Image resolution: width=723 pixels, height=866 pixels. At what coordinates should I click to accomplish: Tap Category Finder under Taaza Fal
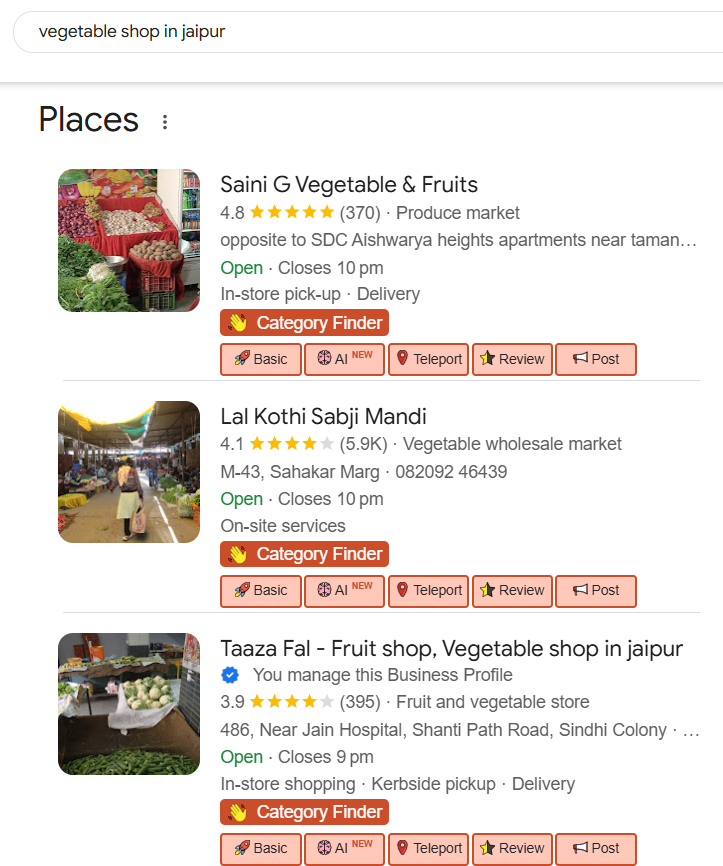point(304,812)
